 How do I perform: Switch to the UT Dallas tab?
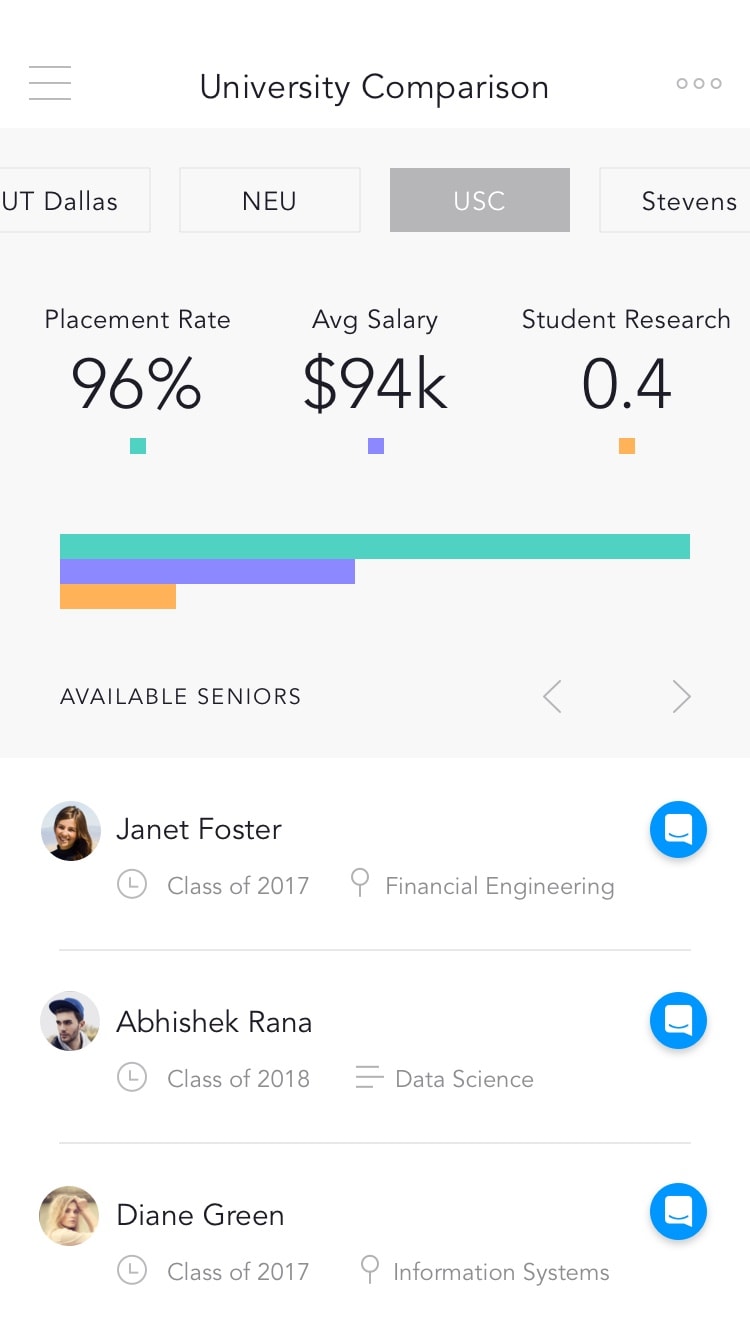(x=74, y=200)
